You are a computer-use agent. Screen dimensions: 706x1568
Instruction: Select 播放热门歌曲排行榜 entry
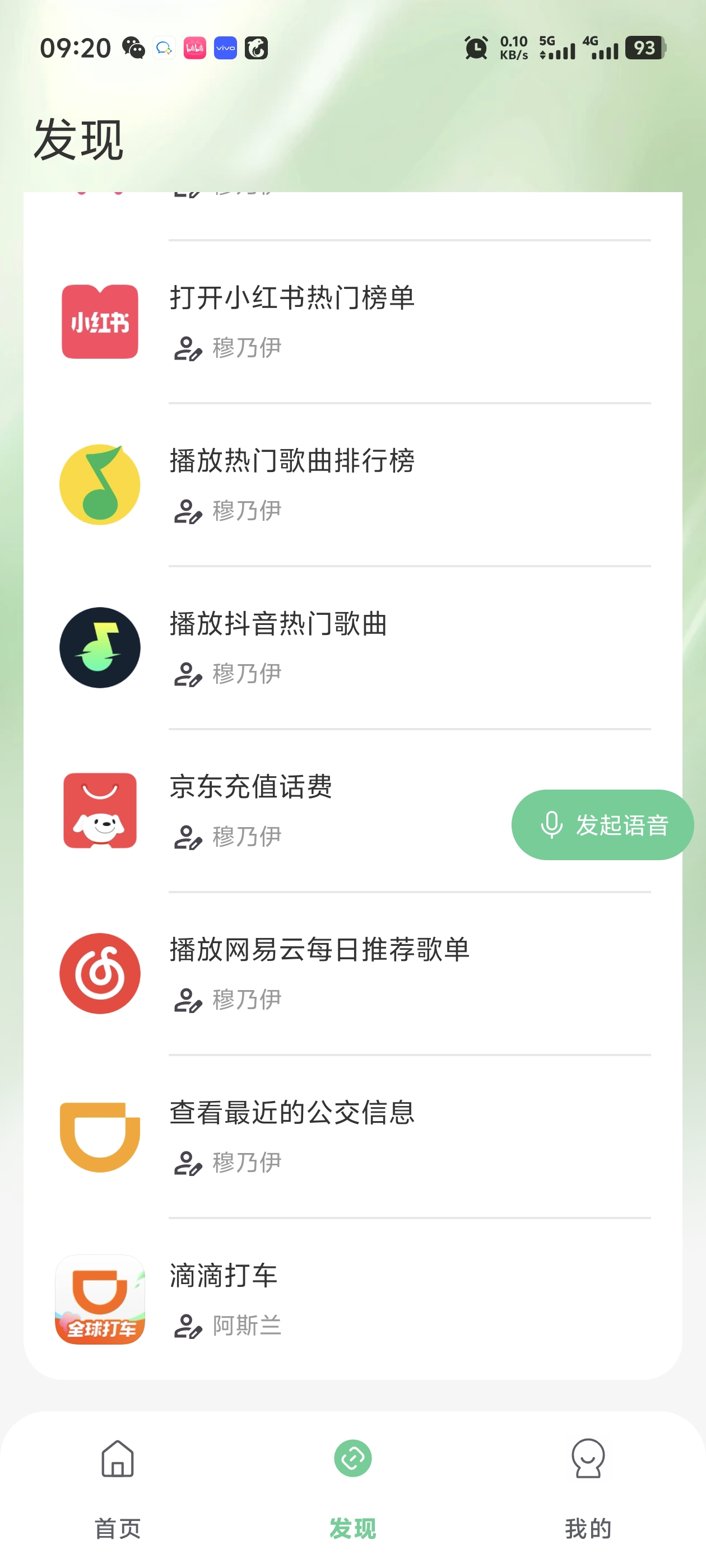[x=352, y=485]
